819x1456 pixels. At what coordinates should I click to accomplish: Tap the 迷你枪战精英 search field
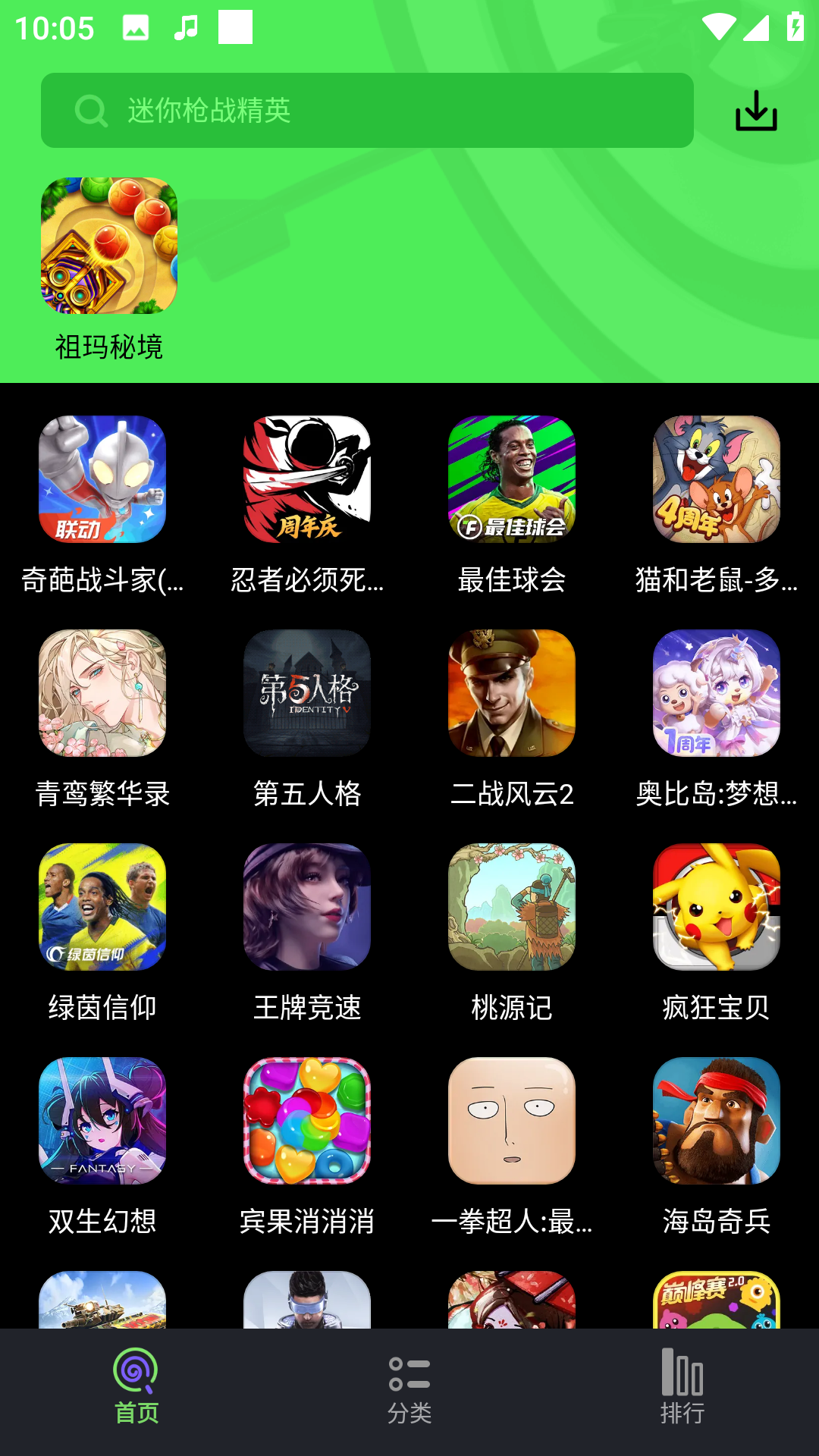pos(366,110)
